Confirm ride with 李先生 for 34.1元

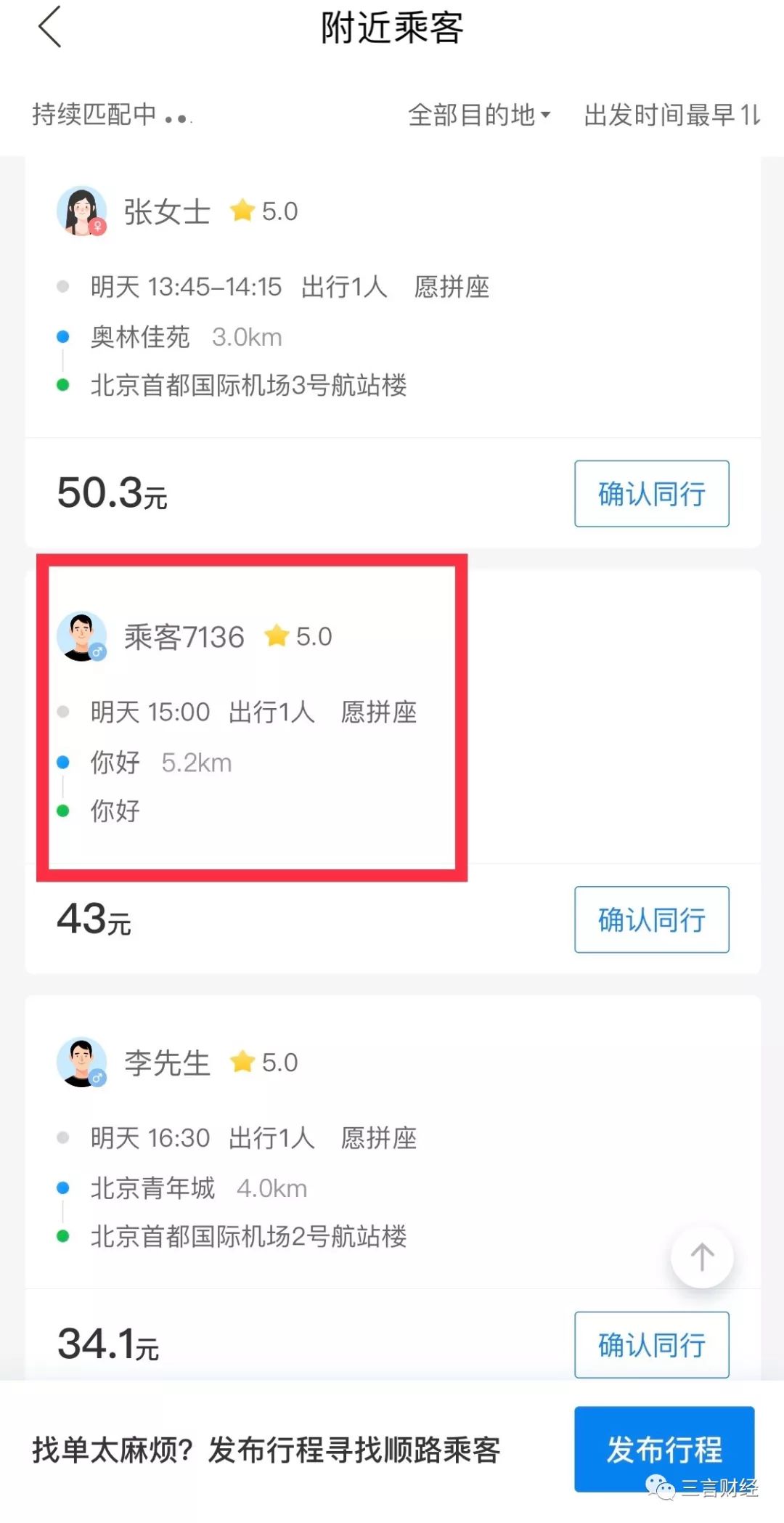coord(651,1345)
